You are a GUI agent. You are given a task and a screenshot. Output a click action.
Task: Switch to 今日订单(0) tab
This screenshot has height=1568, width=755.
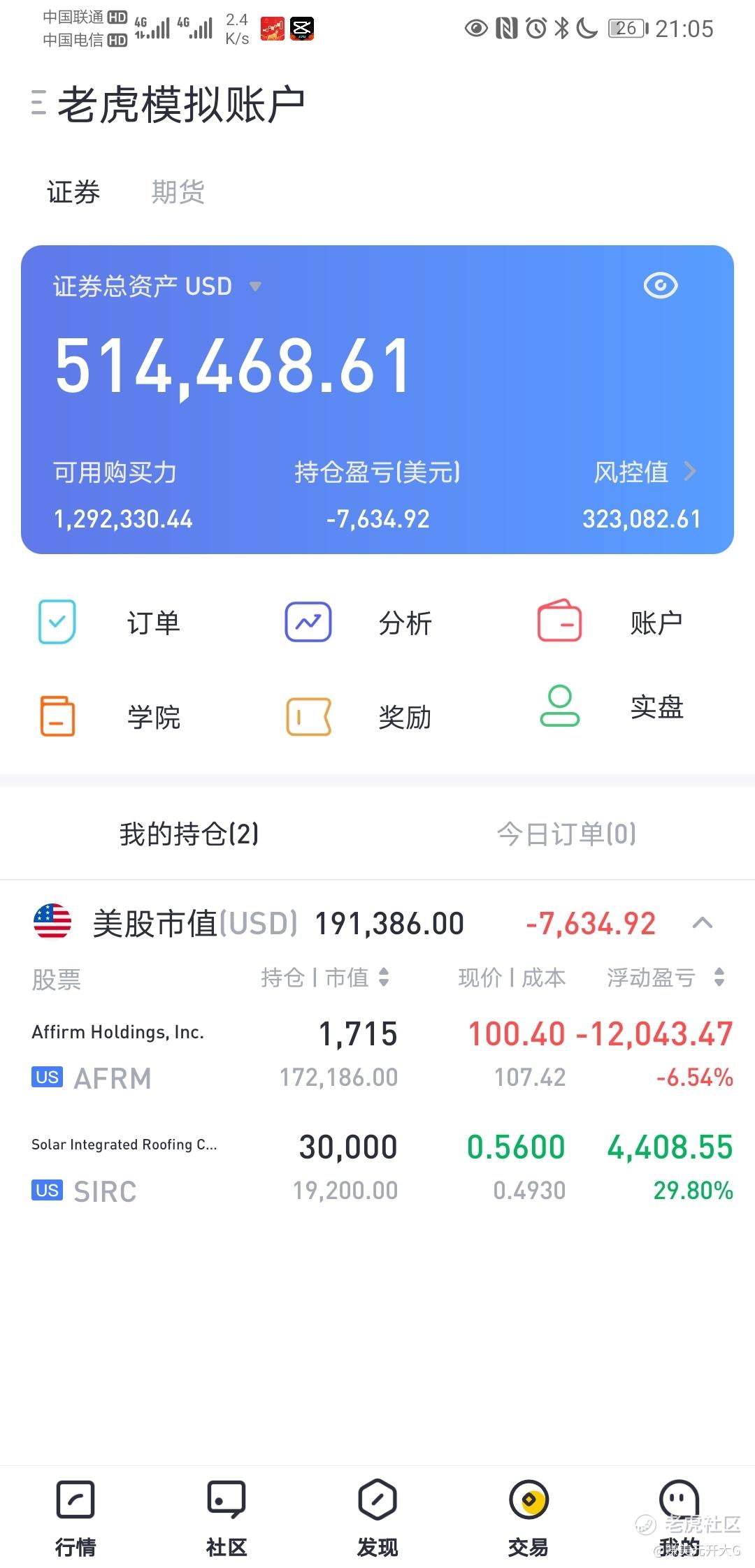(566, 834)
